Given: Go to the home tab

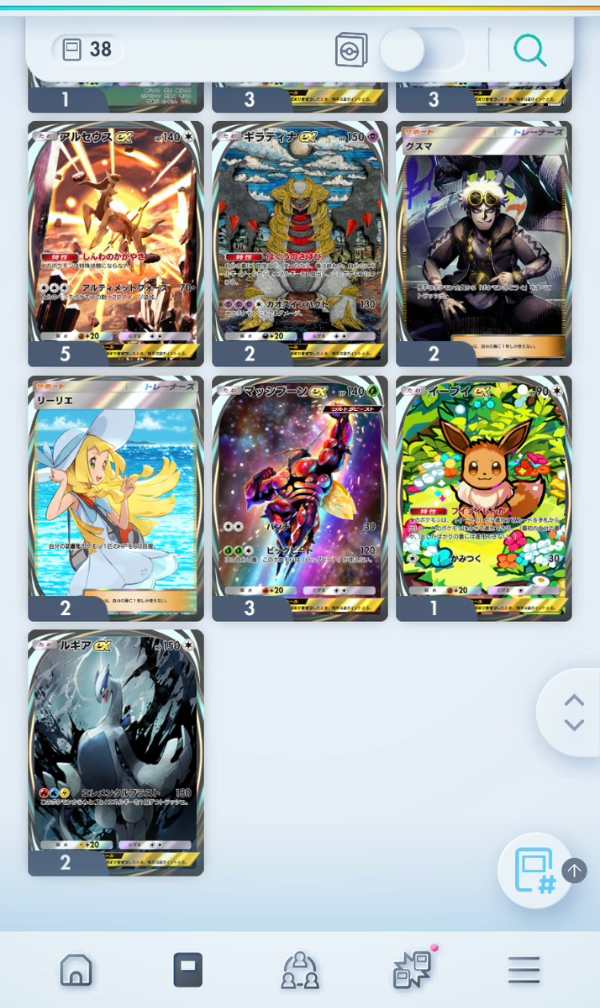Looking at the screenshot, I should 76,969.
